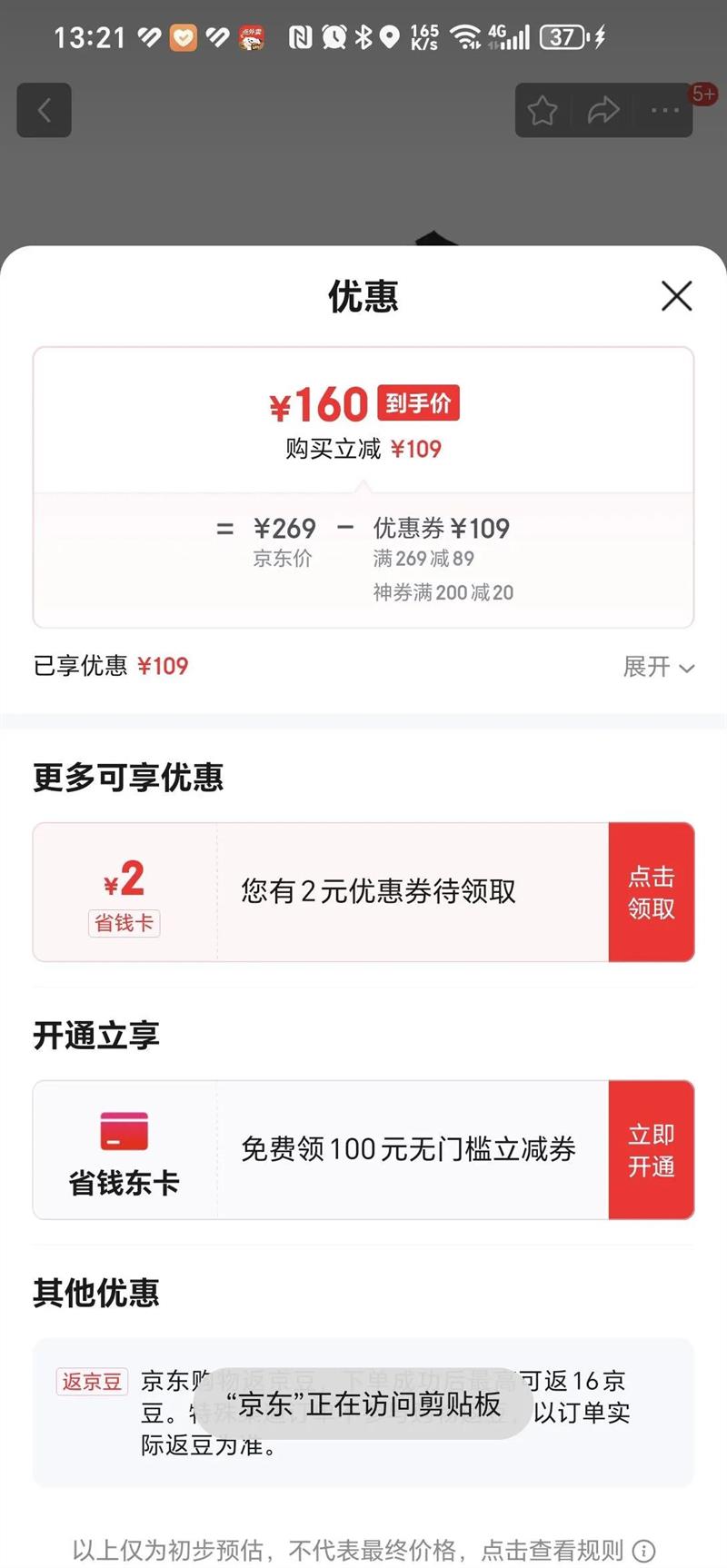727x1568 pixels.
Task: Tap 立即开通 for 省钱东卡
Action: [651, 1150]
